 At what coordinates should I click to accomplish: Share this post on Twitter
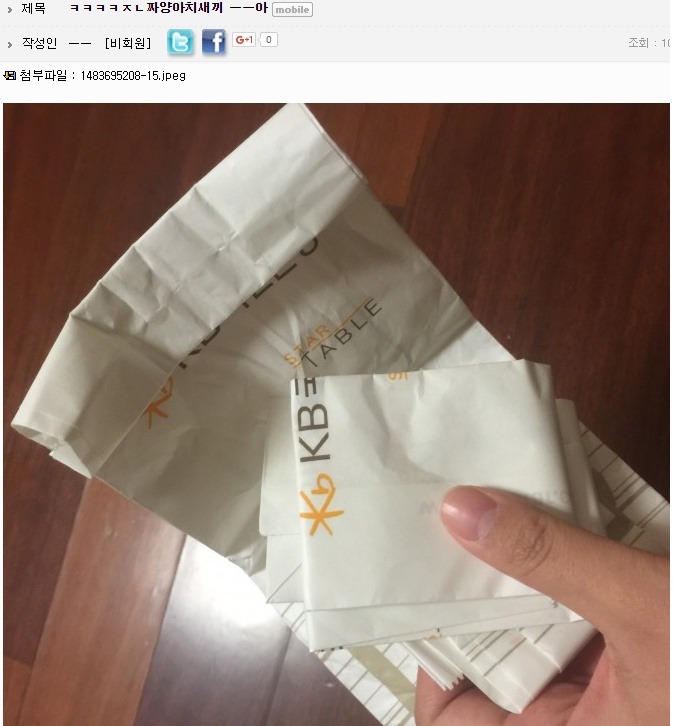click(181, 42)
